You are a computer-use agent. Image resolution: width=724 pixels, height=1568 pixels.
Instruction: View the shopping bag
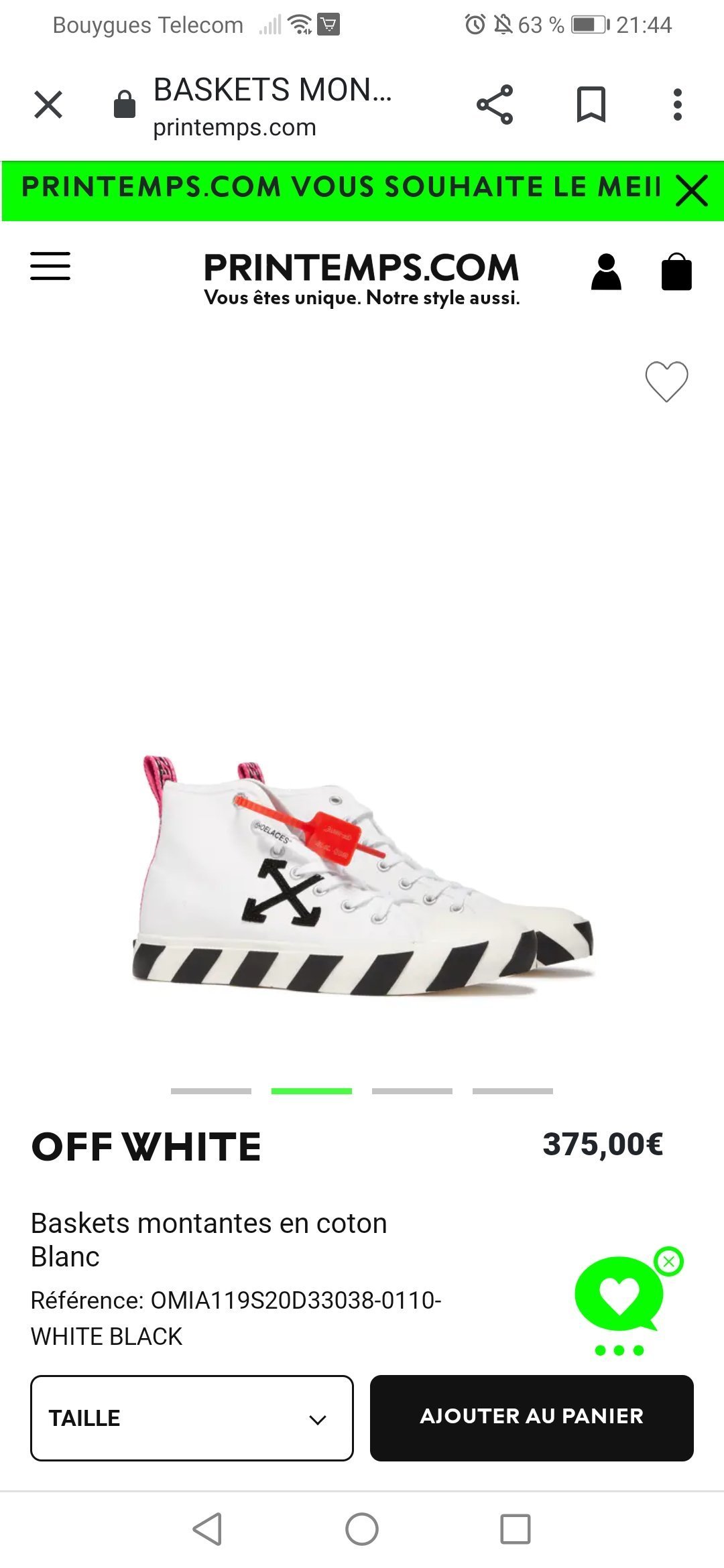676,271
